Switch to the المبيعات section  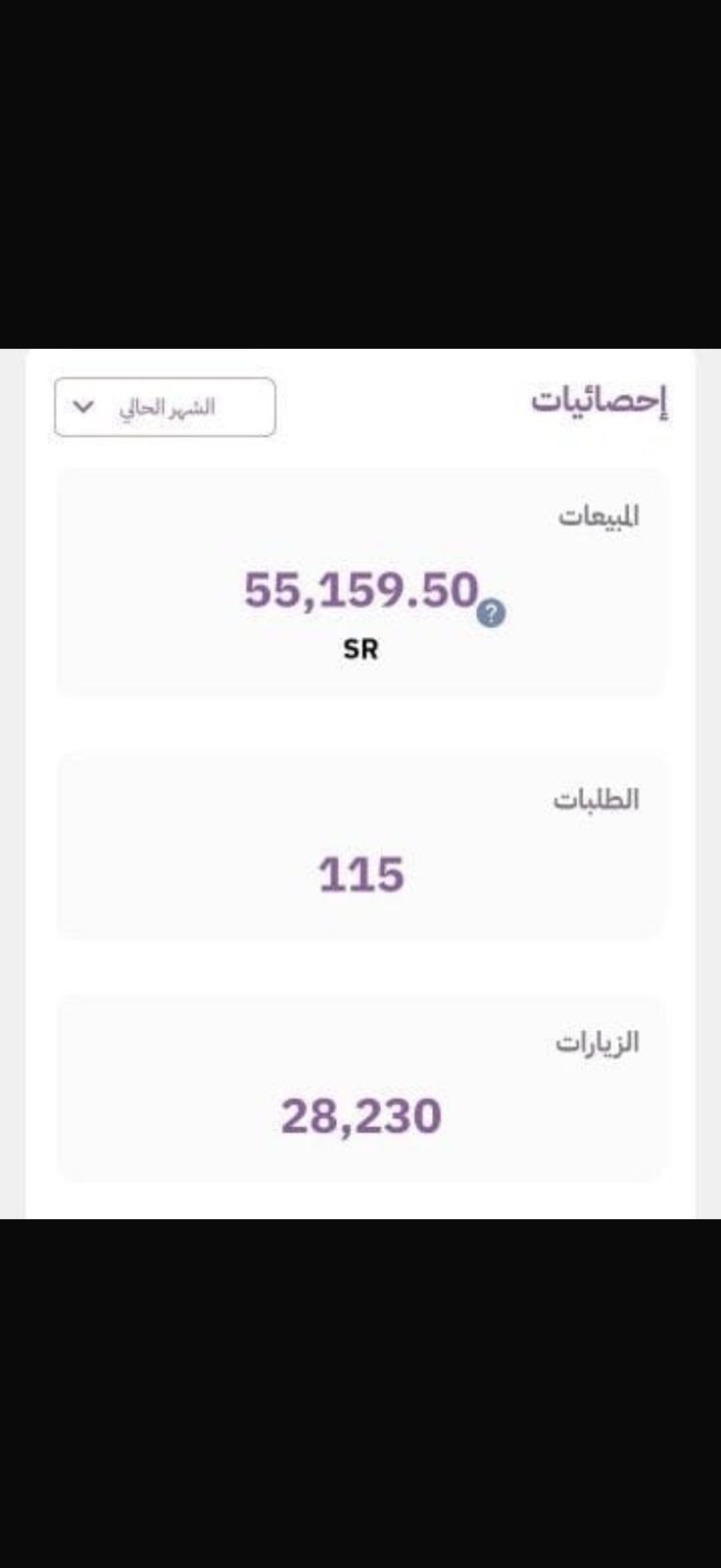(599, 515)
